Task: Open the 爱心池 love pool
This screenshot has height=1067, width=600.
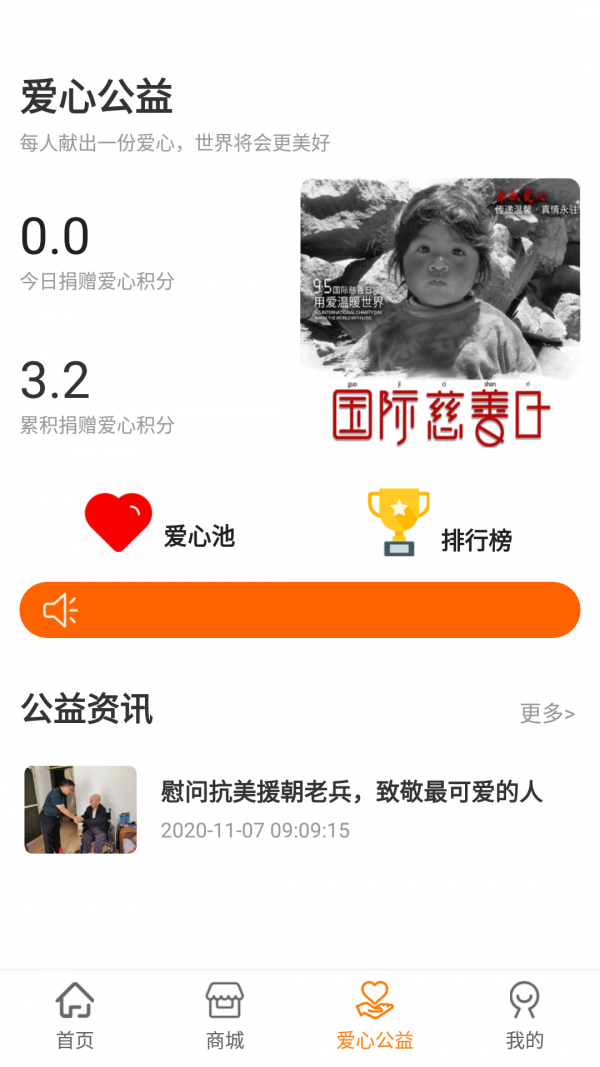Action: pyautogui.click(x=160, y=525)
